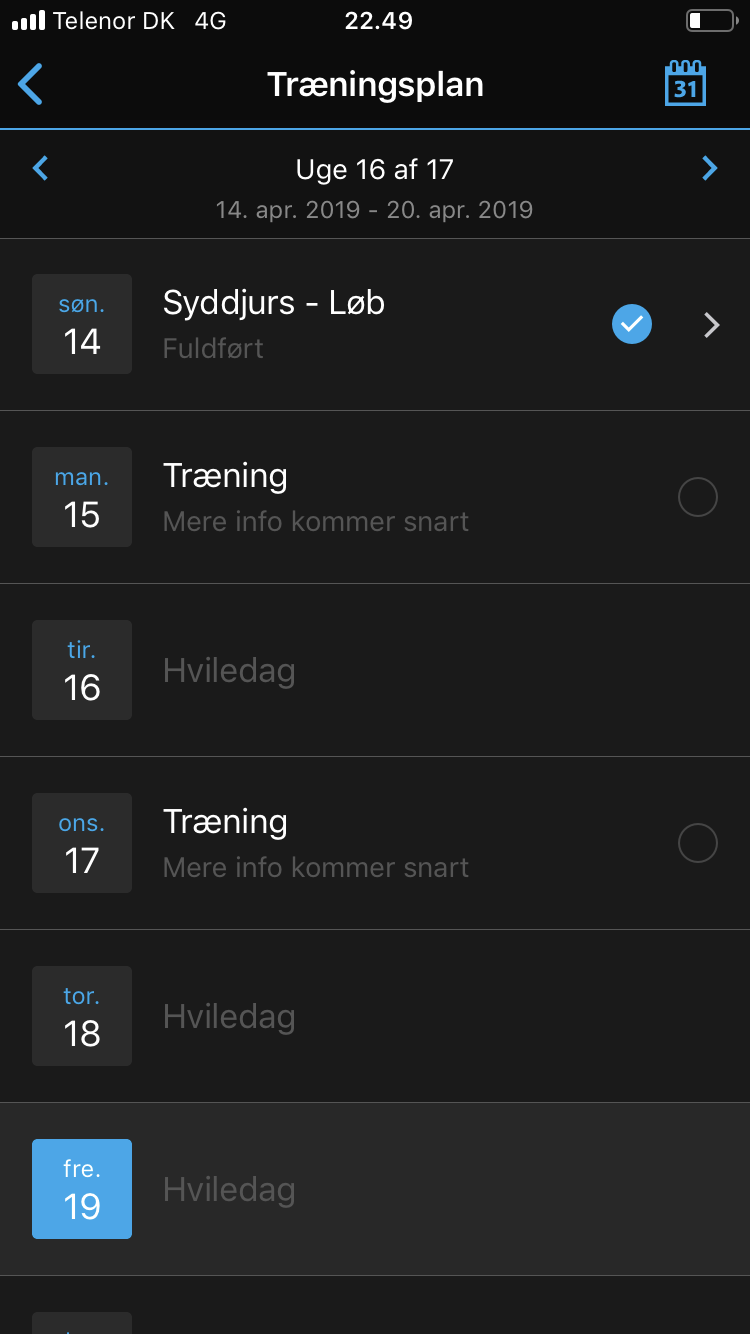The image size is (750, 1334).
Task: Go to the previous week
Action: coord(40,168)
